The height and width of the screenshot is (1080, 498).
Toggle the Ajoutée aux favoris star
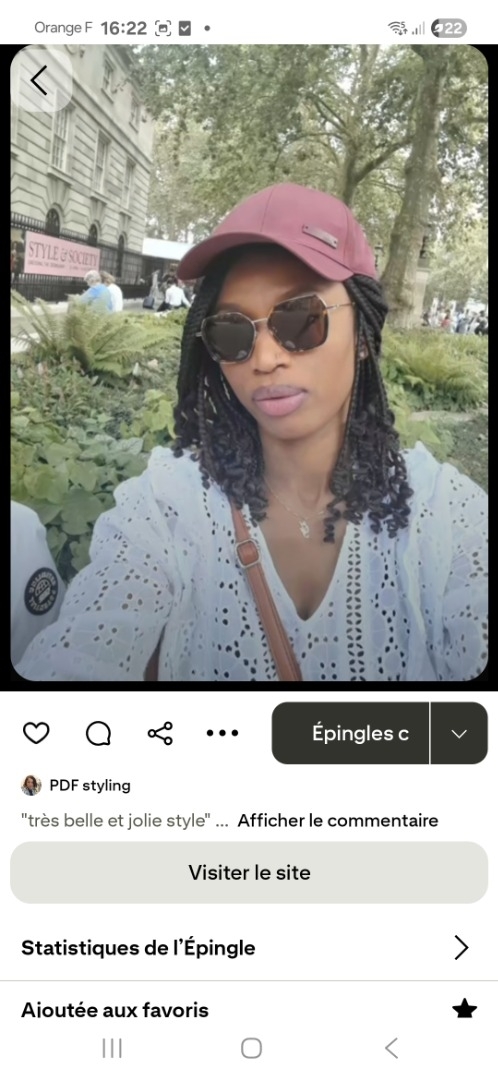coord(464,1010)
